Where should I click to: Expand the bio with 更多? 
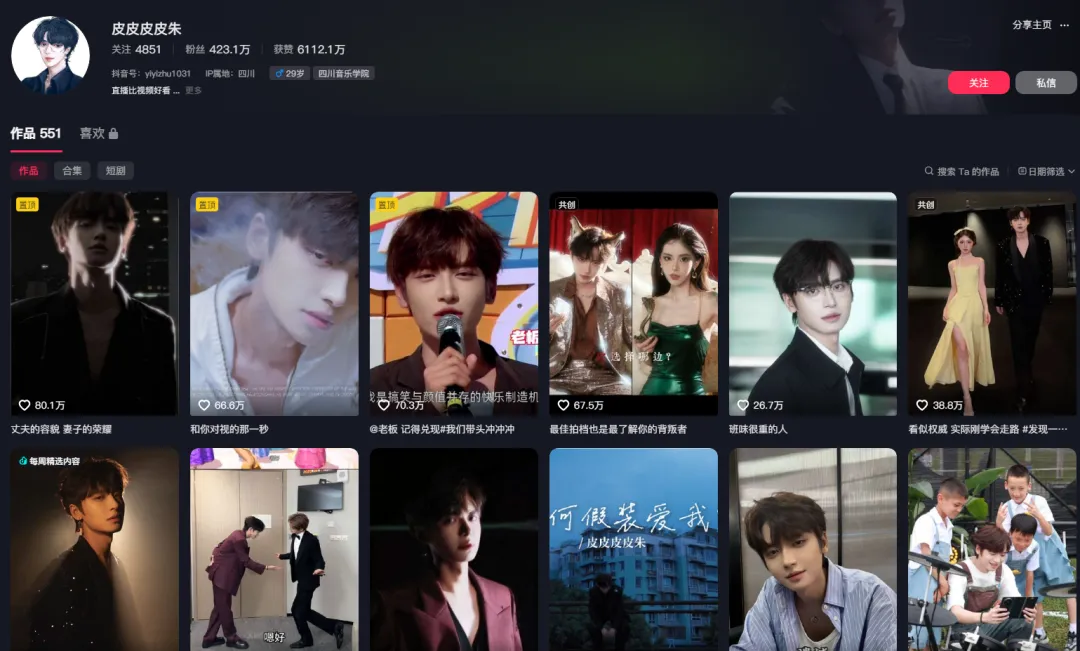tap(193, 91)
